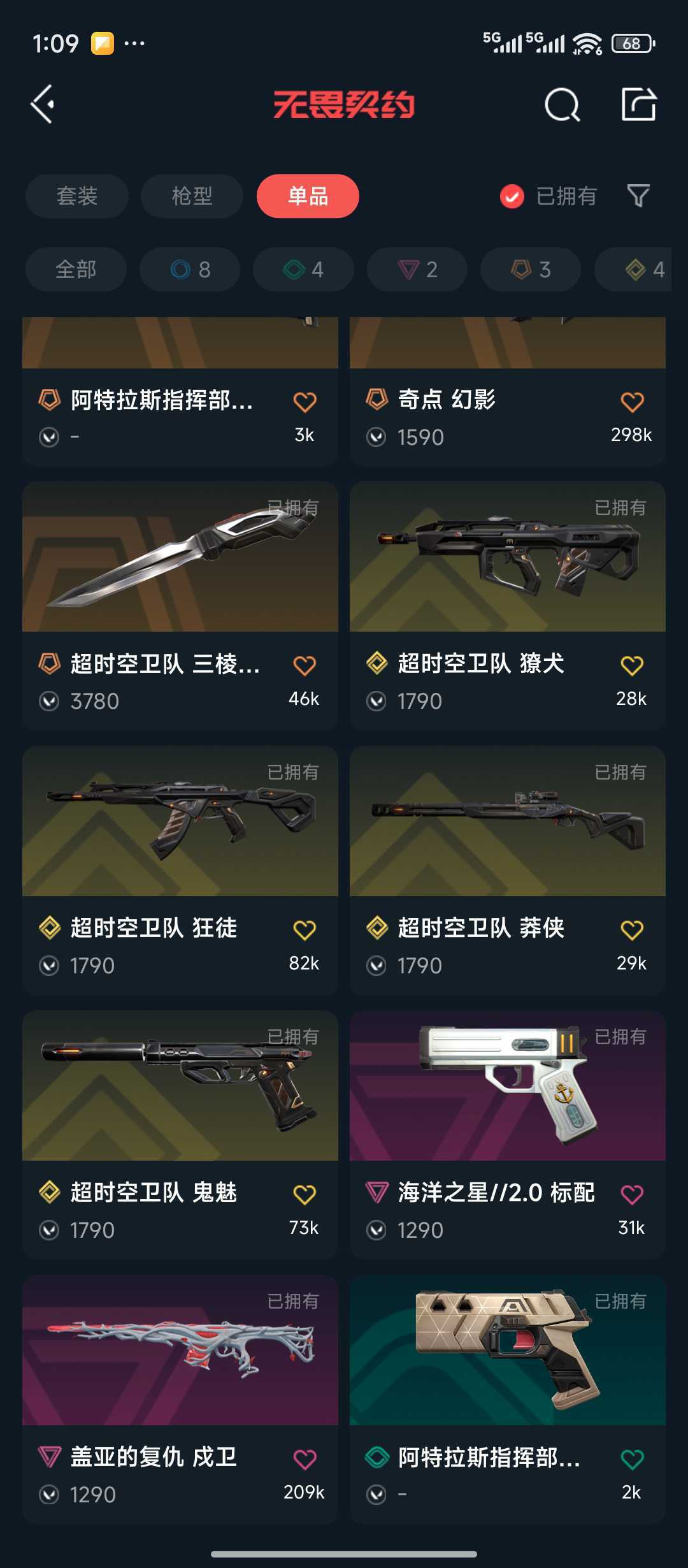Filter by the purple tier chip 2
The image size is (688, 1568).
(417, 270)
